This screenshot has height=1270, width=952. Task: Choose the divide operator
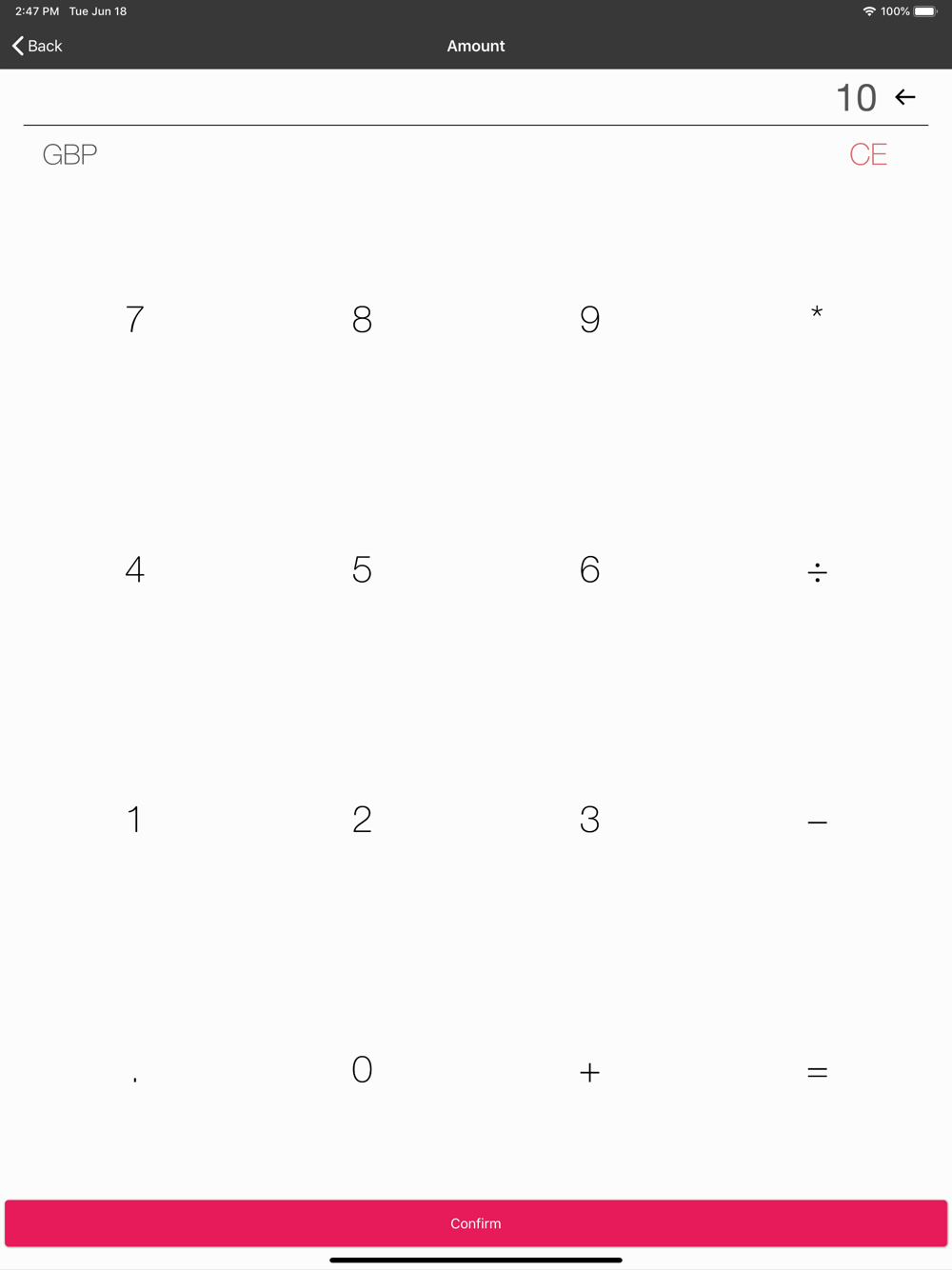click(x=817, y=572)
